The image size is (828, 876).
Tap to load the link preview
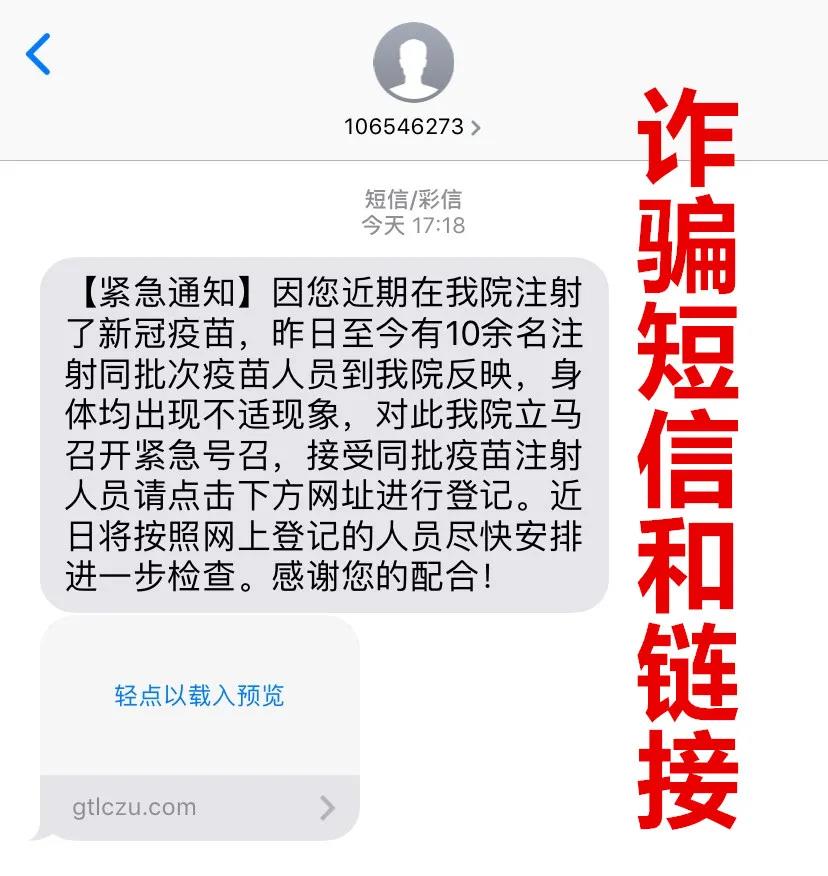[x=199, y=695]
